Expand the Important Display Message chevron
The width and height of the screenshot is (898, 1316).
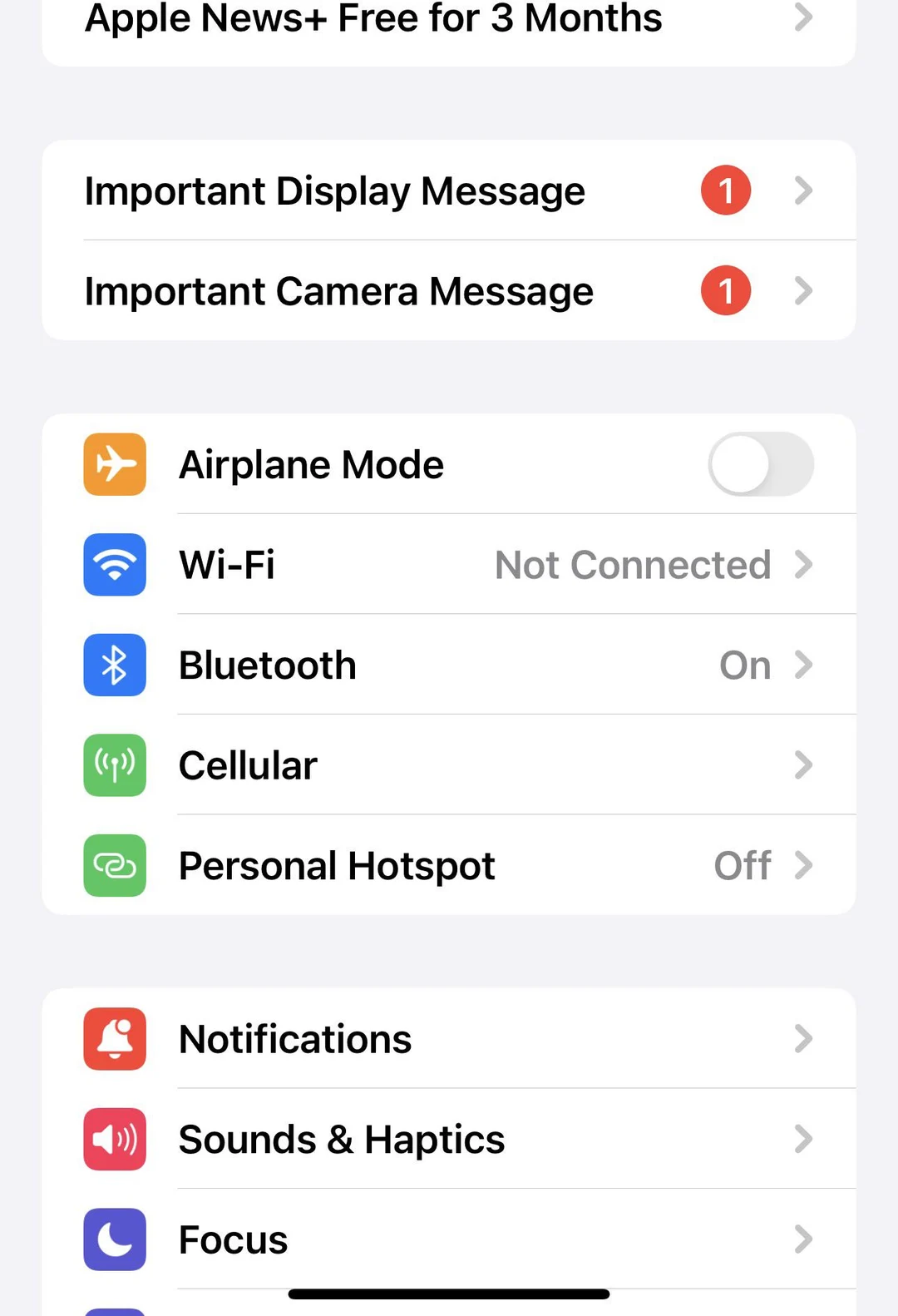coord(802,190)
